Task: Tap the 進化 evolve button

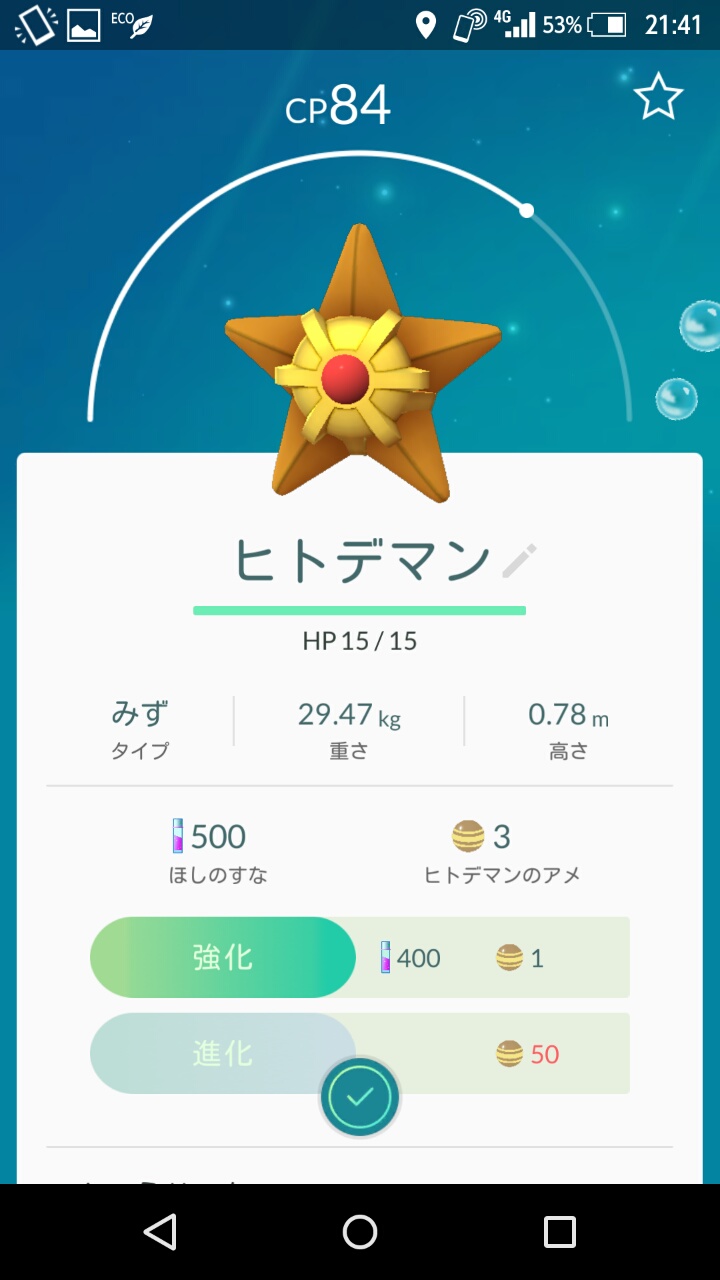Action: click(223, 1053)
